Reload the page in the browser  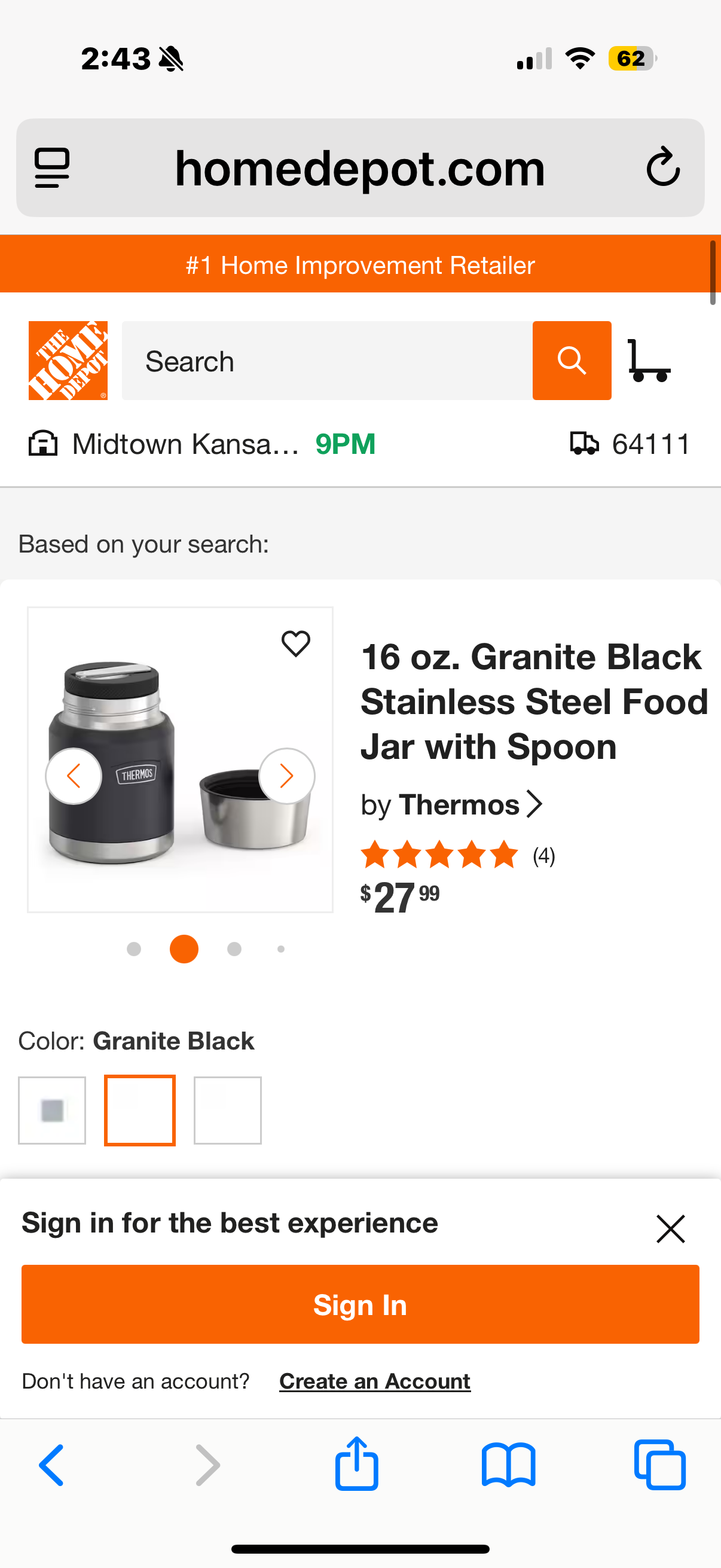pyautogui.click(x=662, y=167)
